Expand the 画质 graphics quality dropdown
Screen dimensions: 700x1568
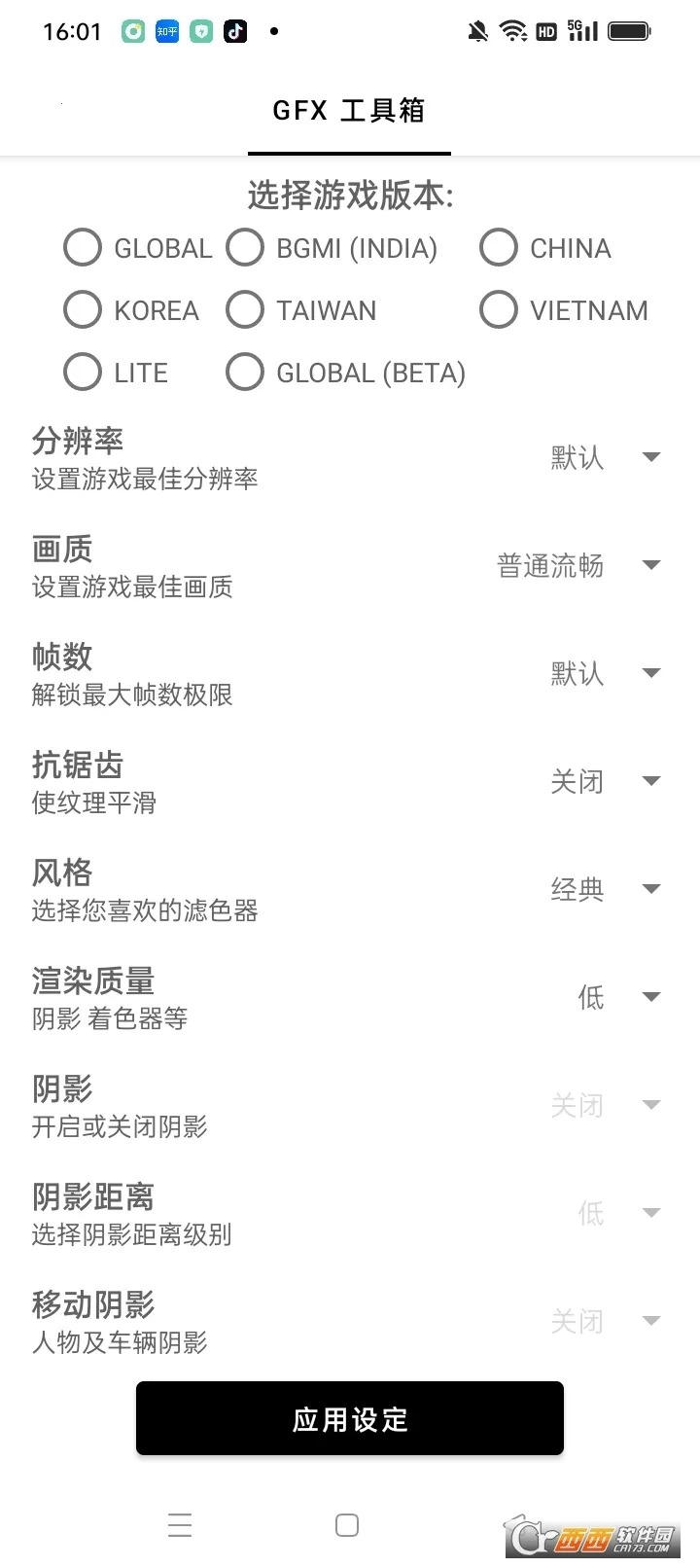click(650, 565)
